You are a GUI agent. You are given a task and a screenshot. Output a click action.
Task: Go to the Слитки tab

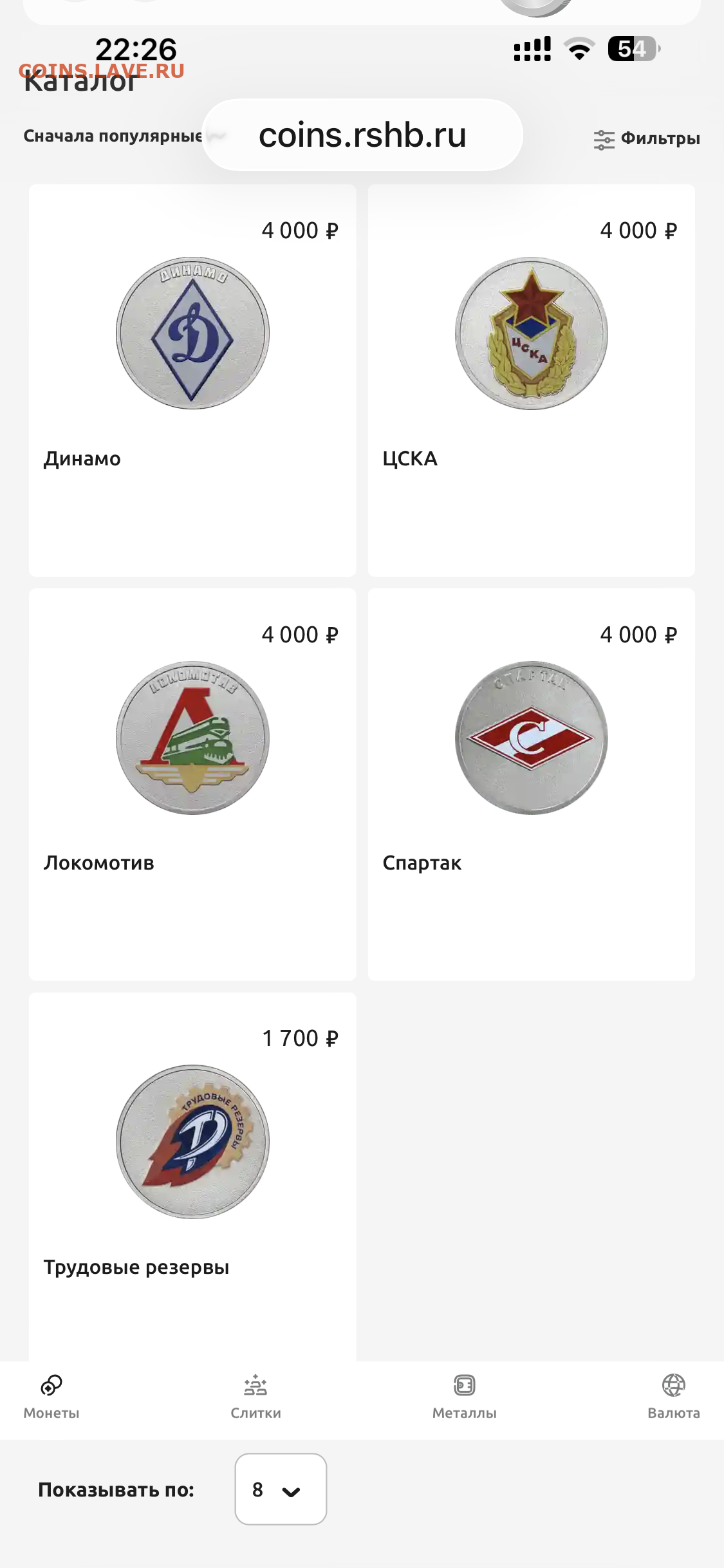(255, 1396)
